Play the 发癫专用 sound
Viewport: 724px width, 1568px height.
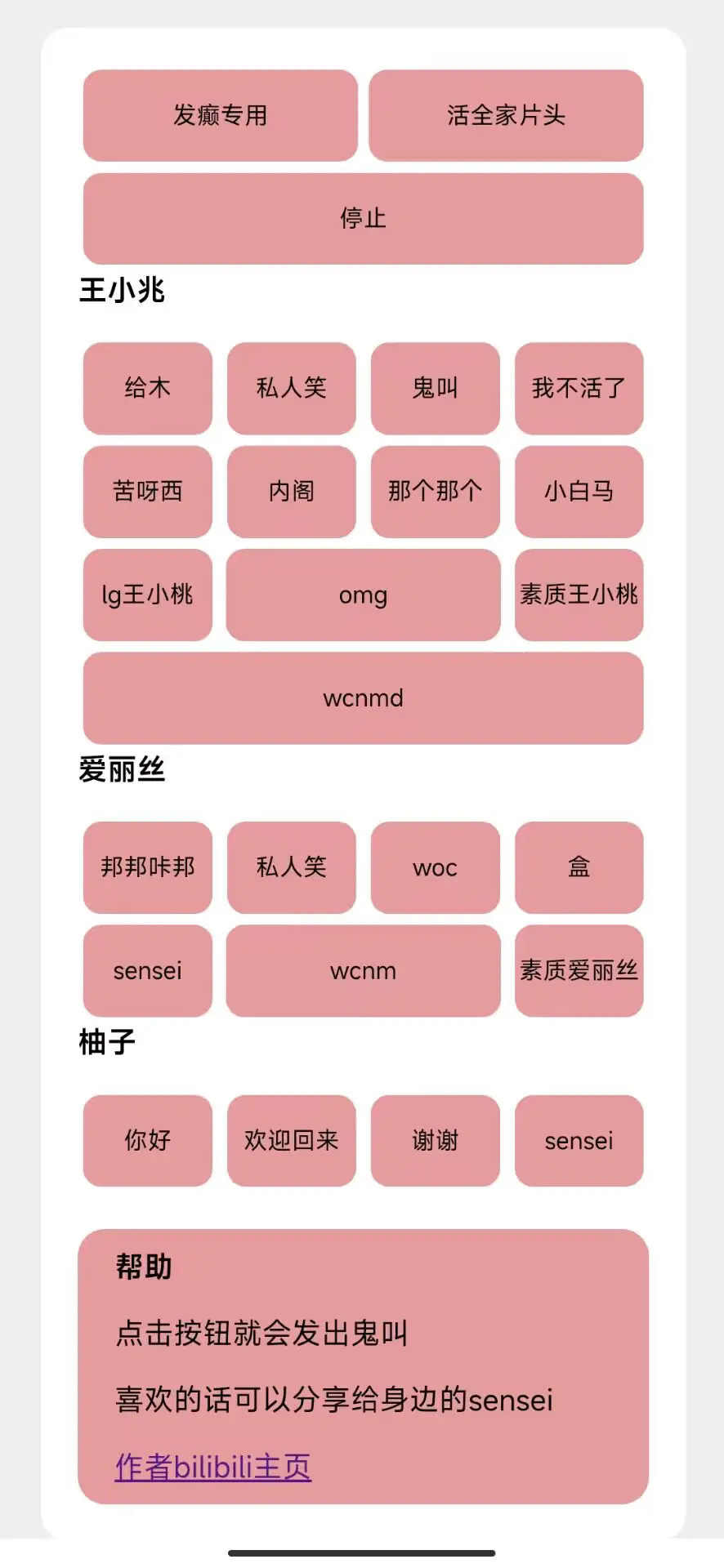point(219,115)
